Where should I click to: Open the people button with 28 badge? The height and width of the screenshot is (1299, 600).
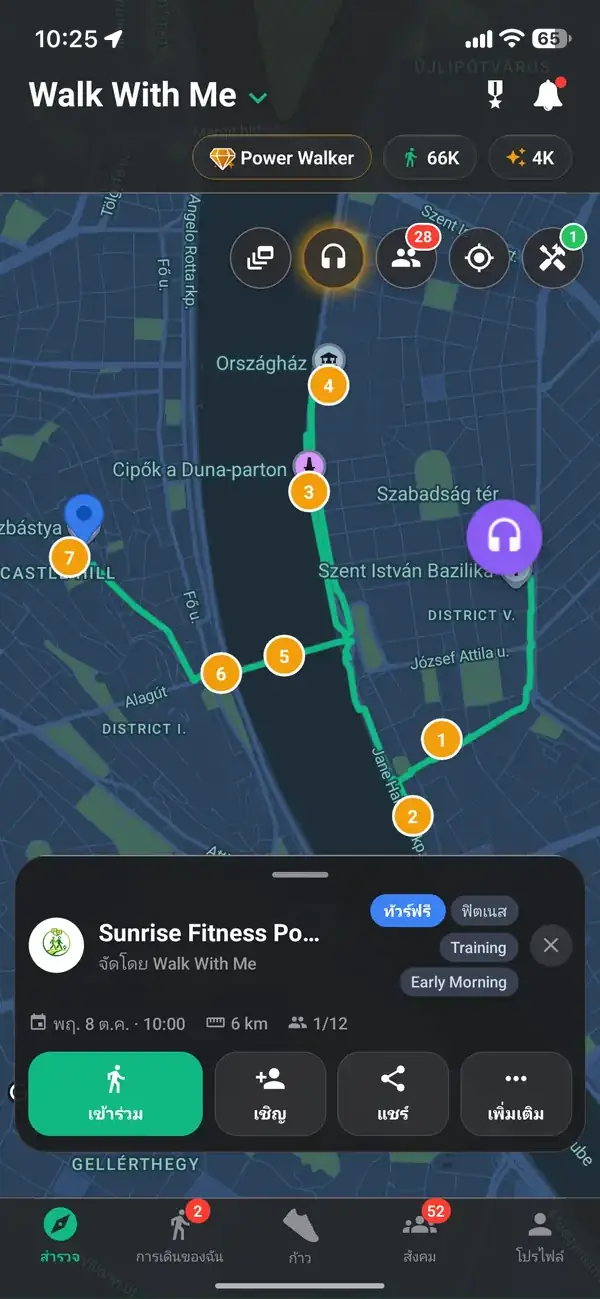pos(406,259)
